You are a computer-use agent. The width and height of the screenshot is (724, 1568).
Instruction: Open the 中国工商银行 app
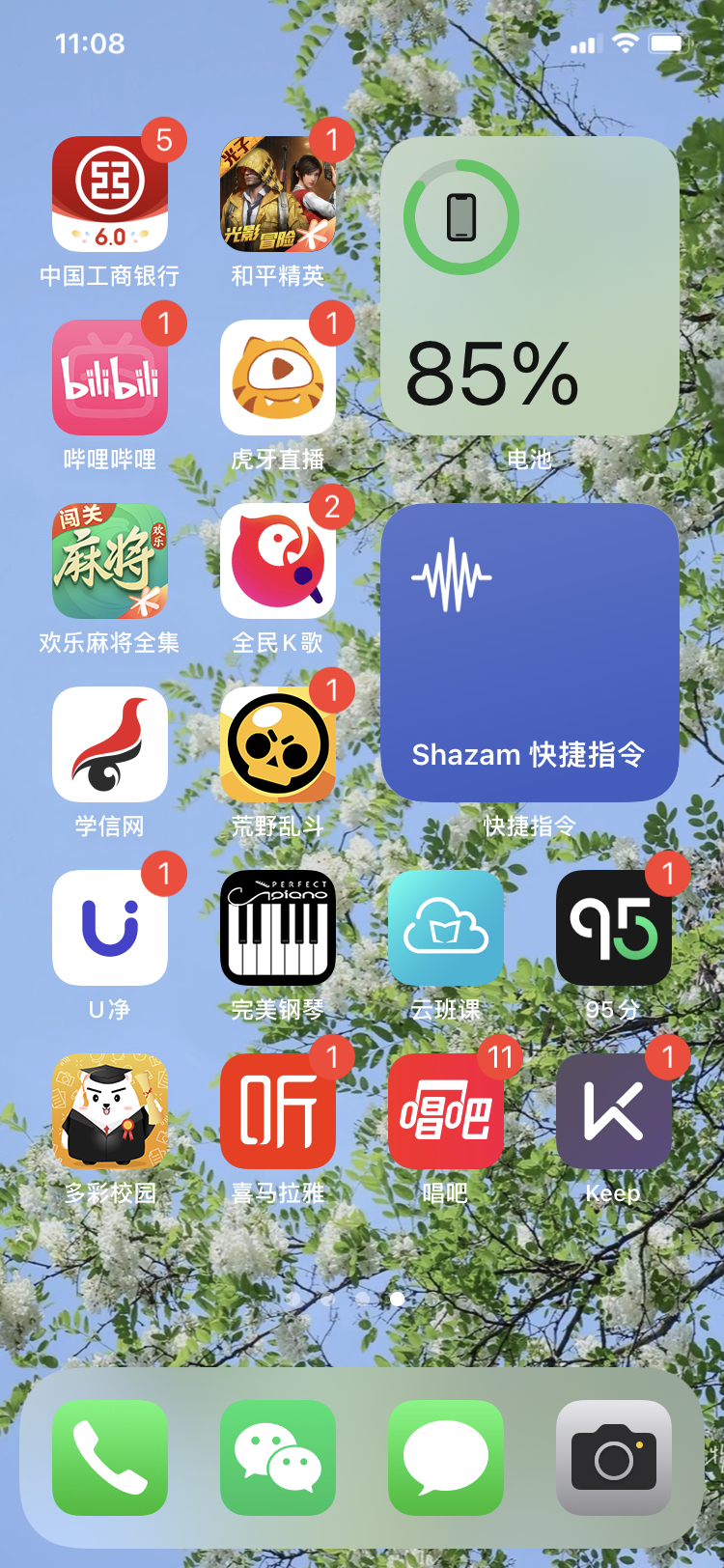(110, 194)
